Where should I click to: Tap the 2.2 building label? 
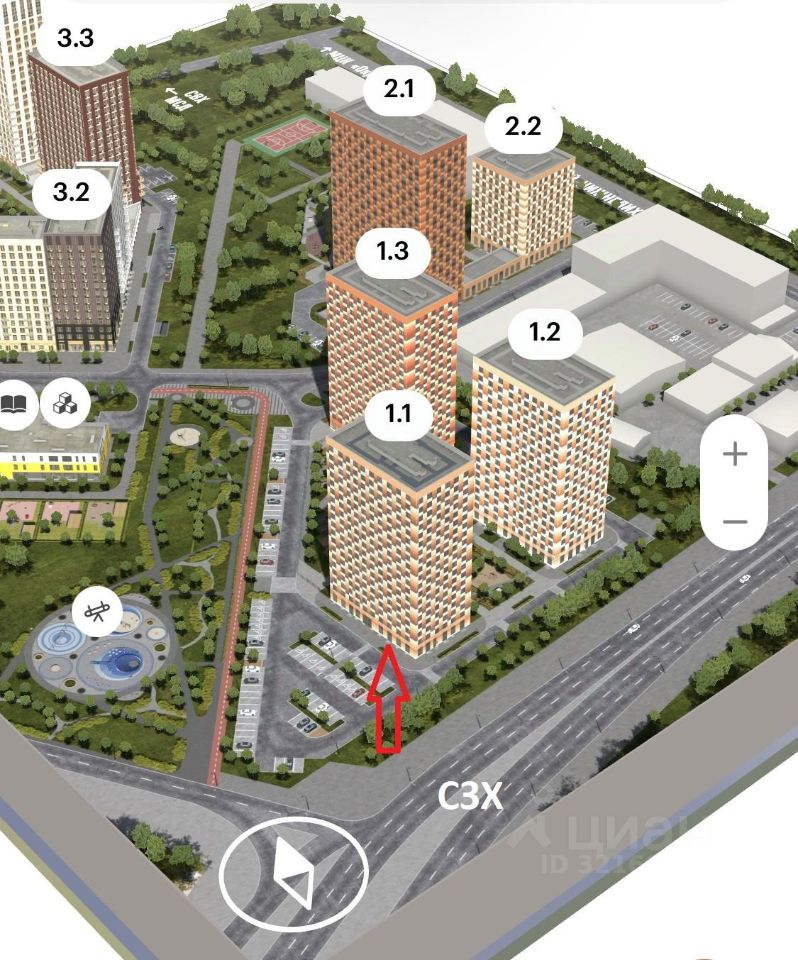click(522, 127)
